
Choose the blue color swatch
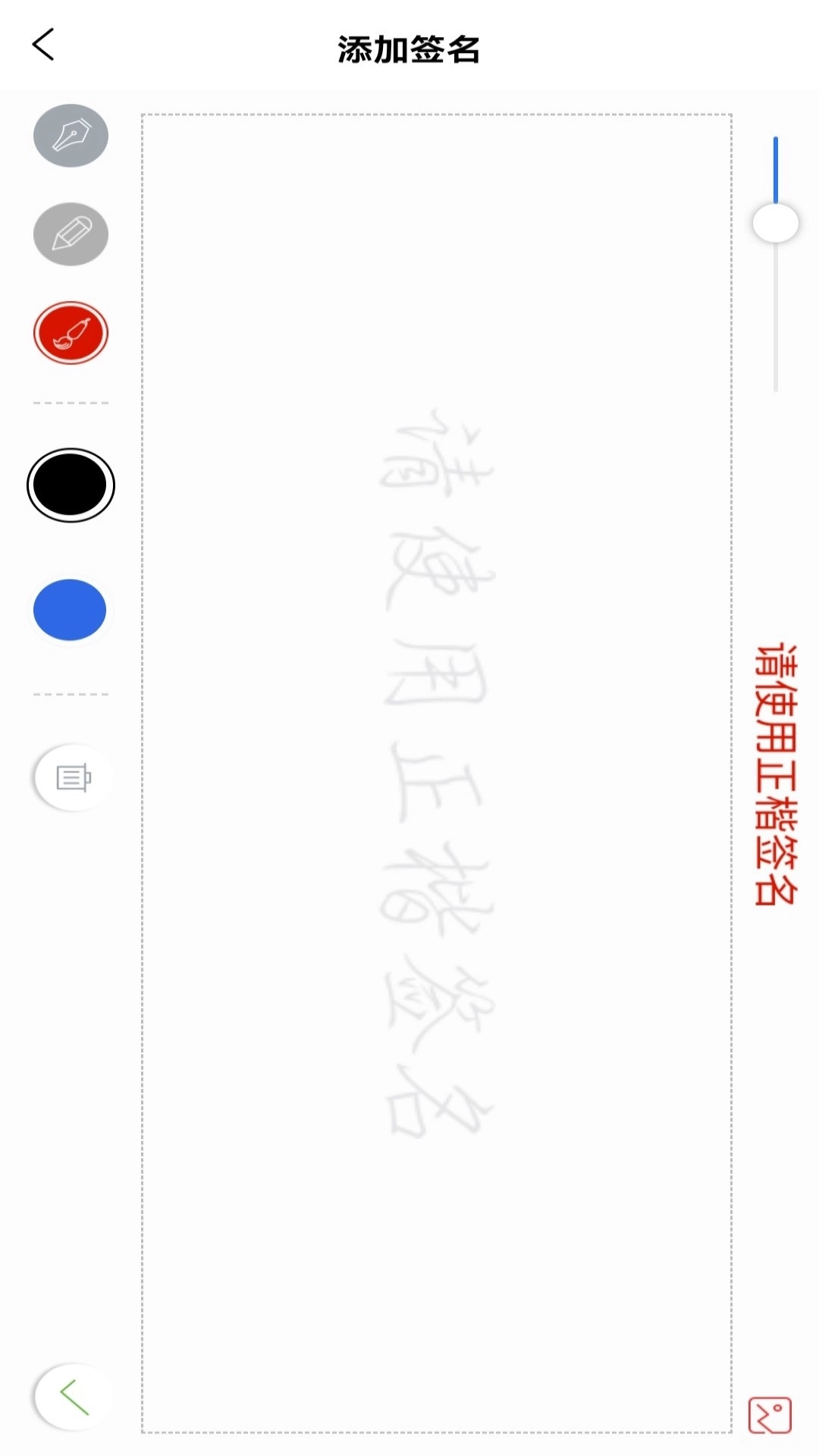(x=71, y=609)
